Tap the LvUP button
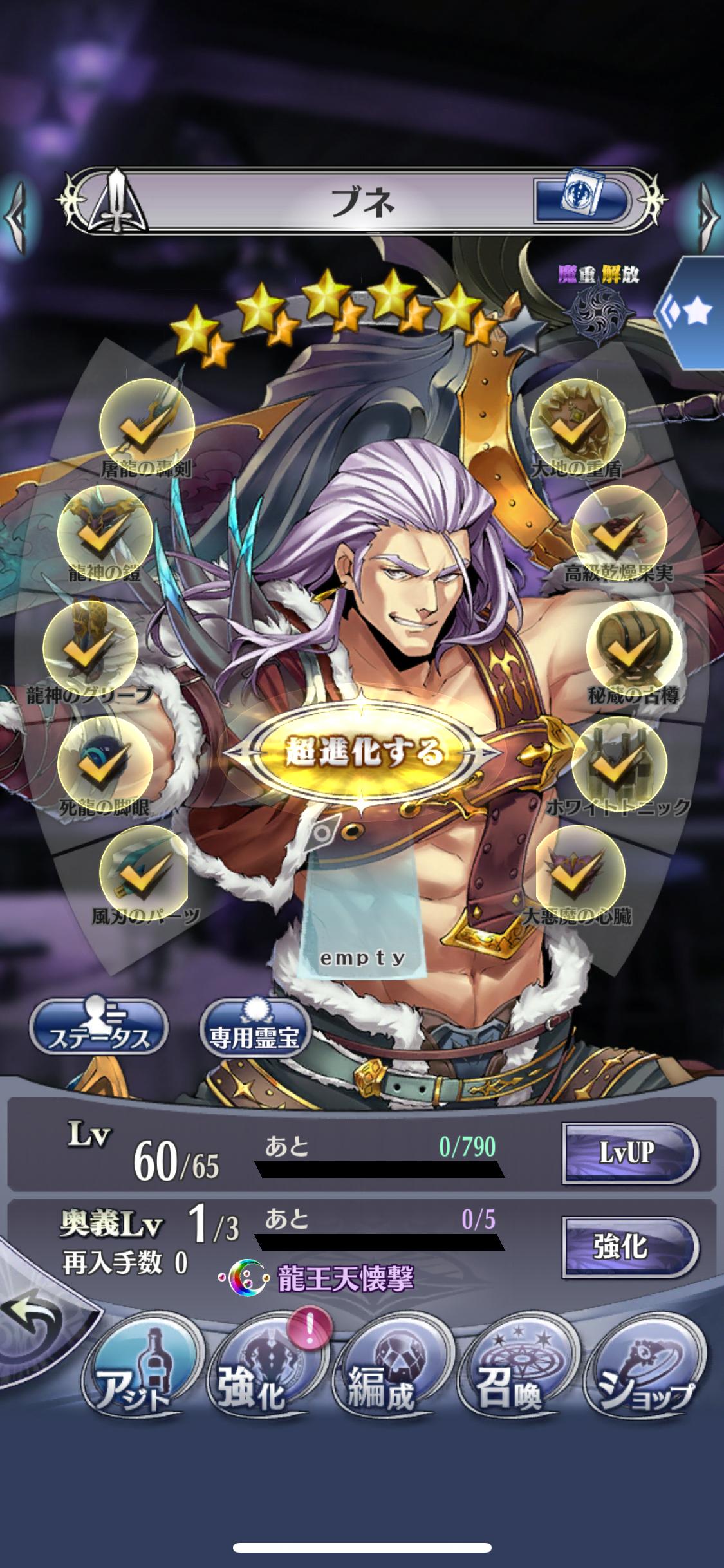This screenshot has height=1568, width=724. point(630,1153)
